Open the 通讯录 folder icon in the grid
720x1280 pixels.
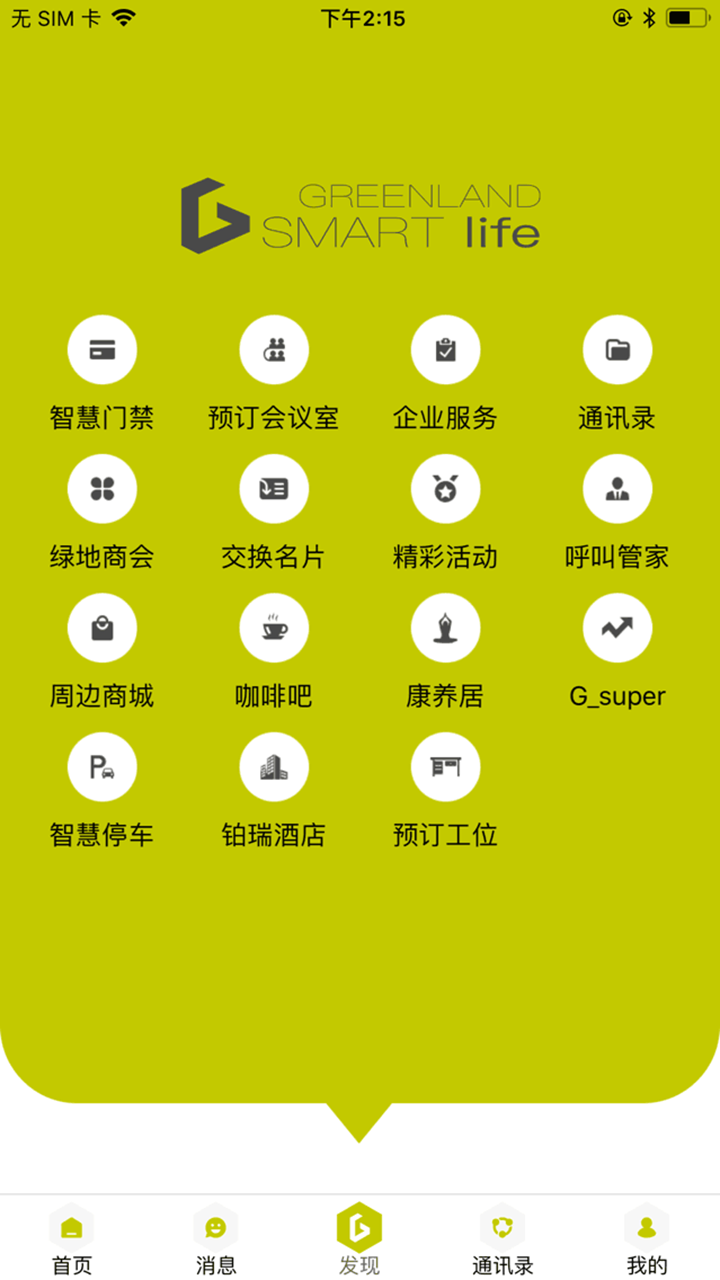(618, 350)
